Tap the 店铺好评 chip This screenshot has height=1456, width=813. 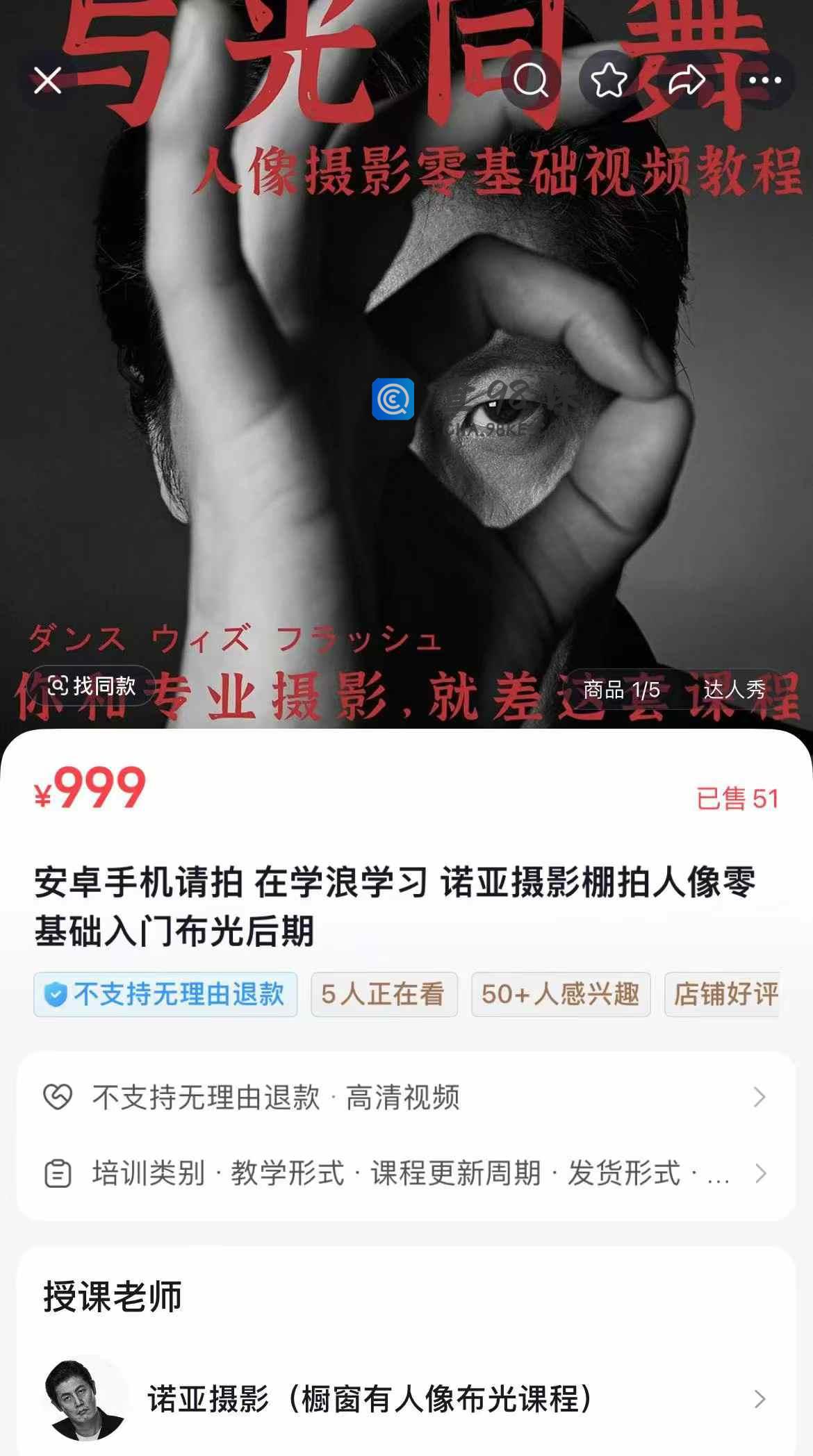click(x=724, y=994)
